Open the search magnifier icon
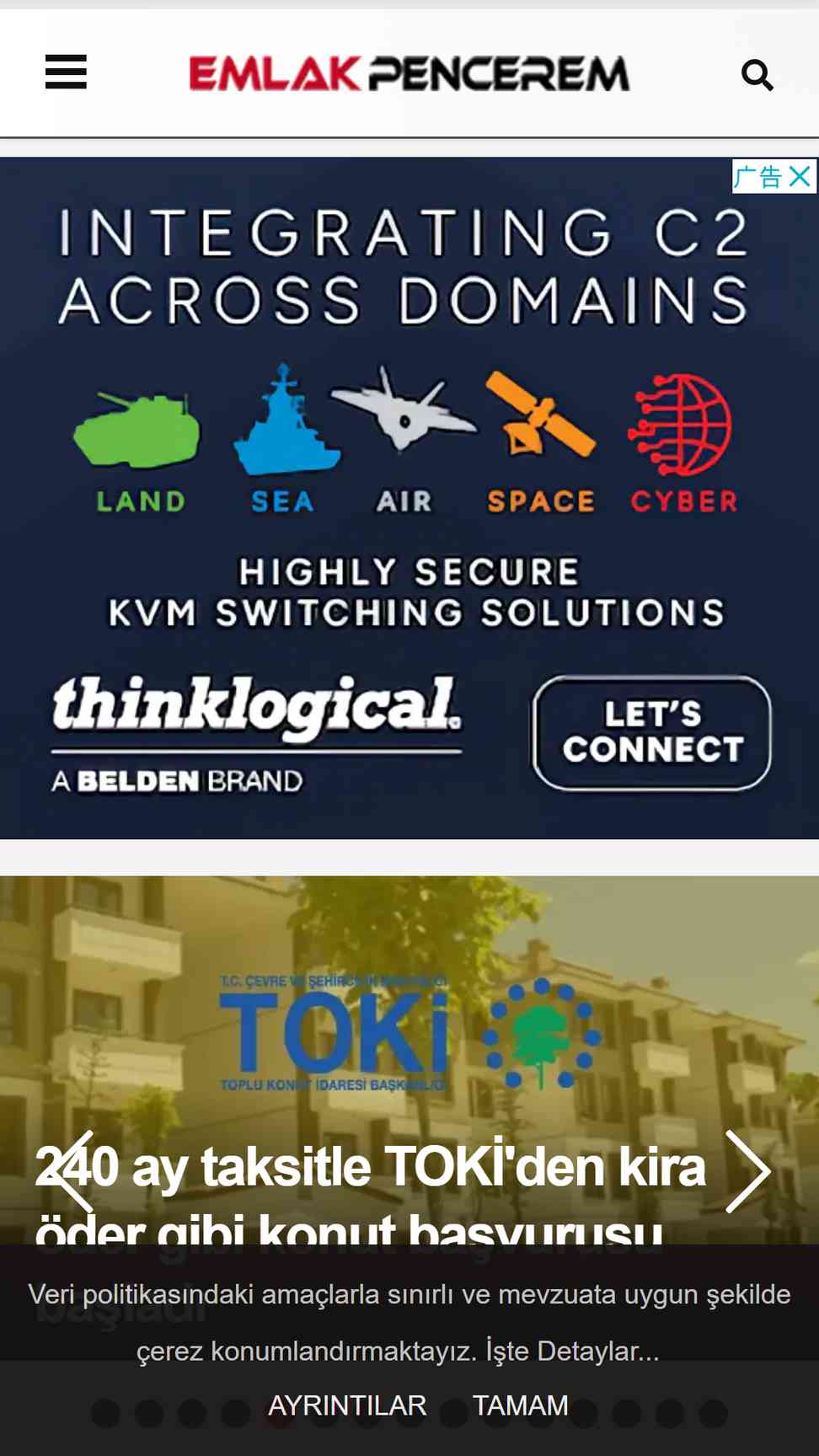This screenshot has height=1456, width=819. click(x=757, y=75)
